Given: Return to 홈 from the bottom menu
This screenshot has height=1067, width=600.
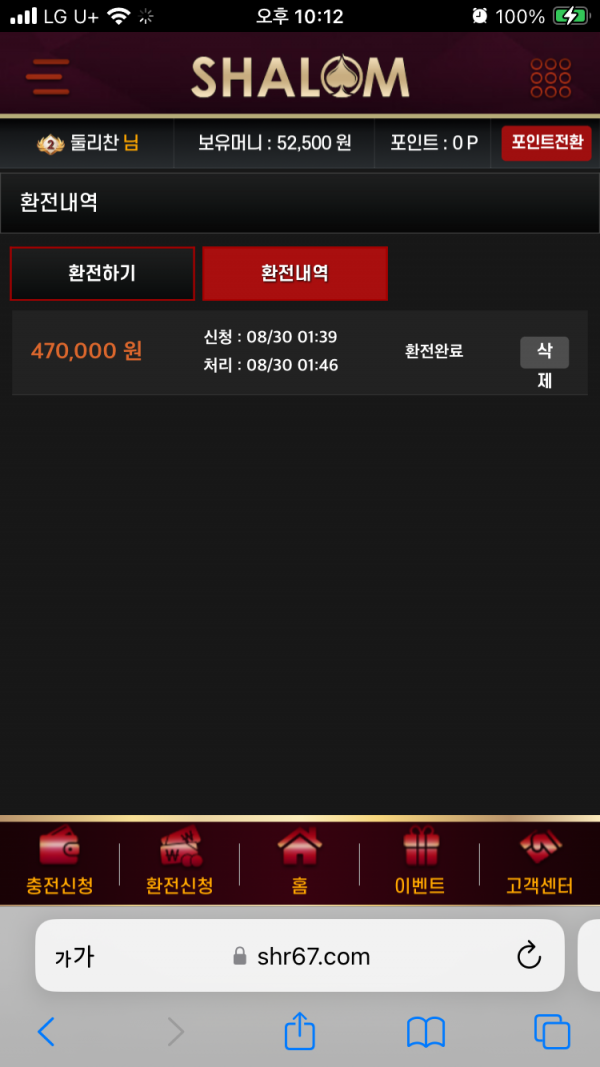Looking at the screenshot, I should point(299,862).
